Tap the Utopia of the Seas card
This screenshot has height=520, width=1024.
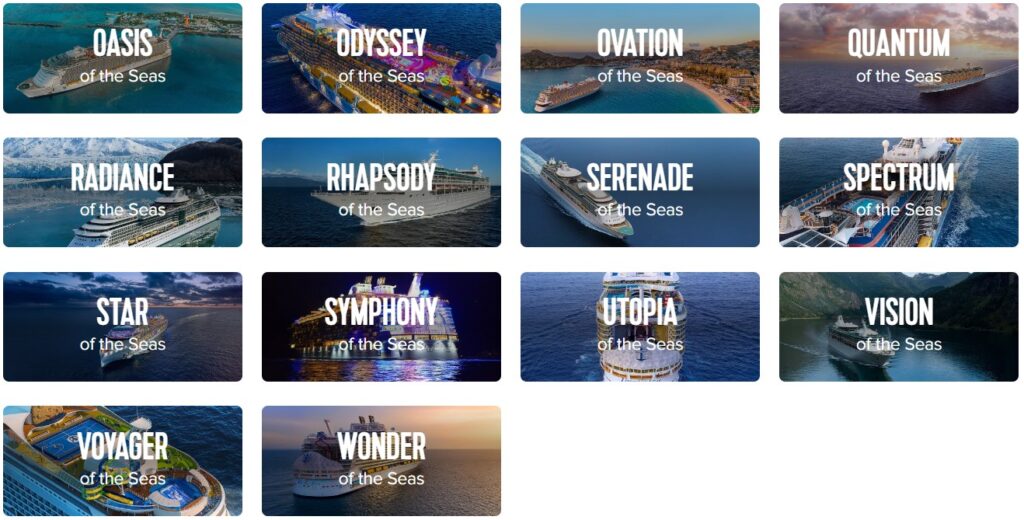pos(640,327)
